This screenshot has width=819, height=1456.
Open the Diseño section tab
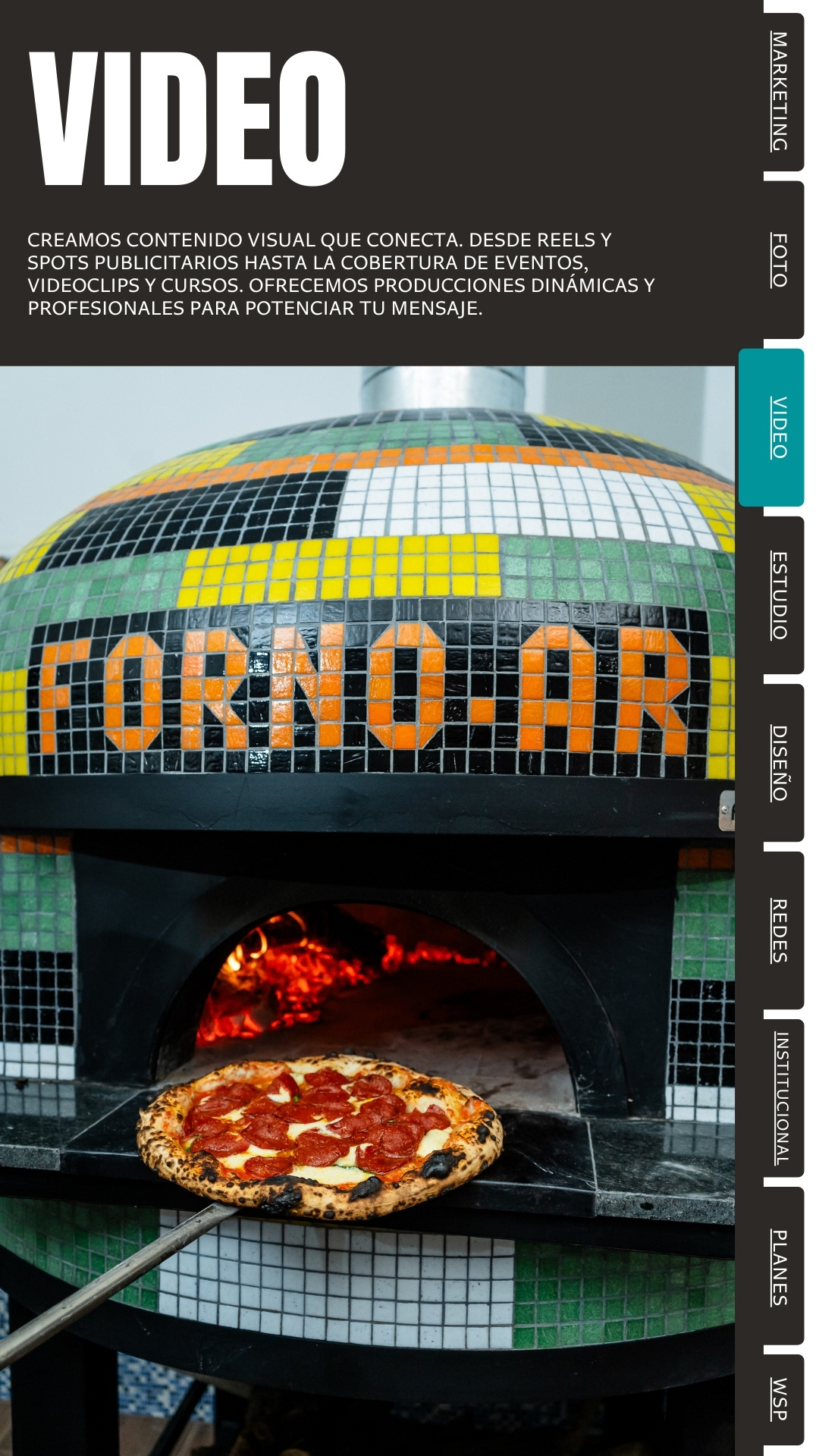(x=779, y=763)
